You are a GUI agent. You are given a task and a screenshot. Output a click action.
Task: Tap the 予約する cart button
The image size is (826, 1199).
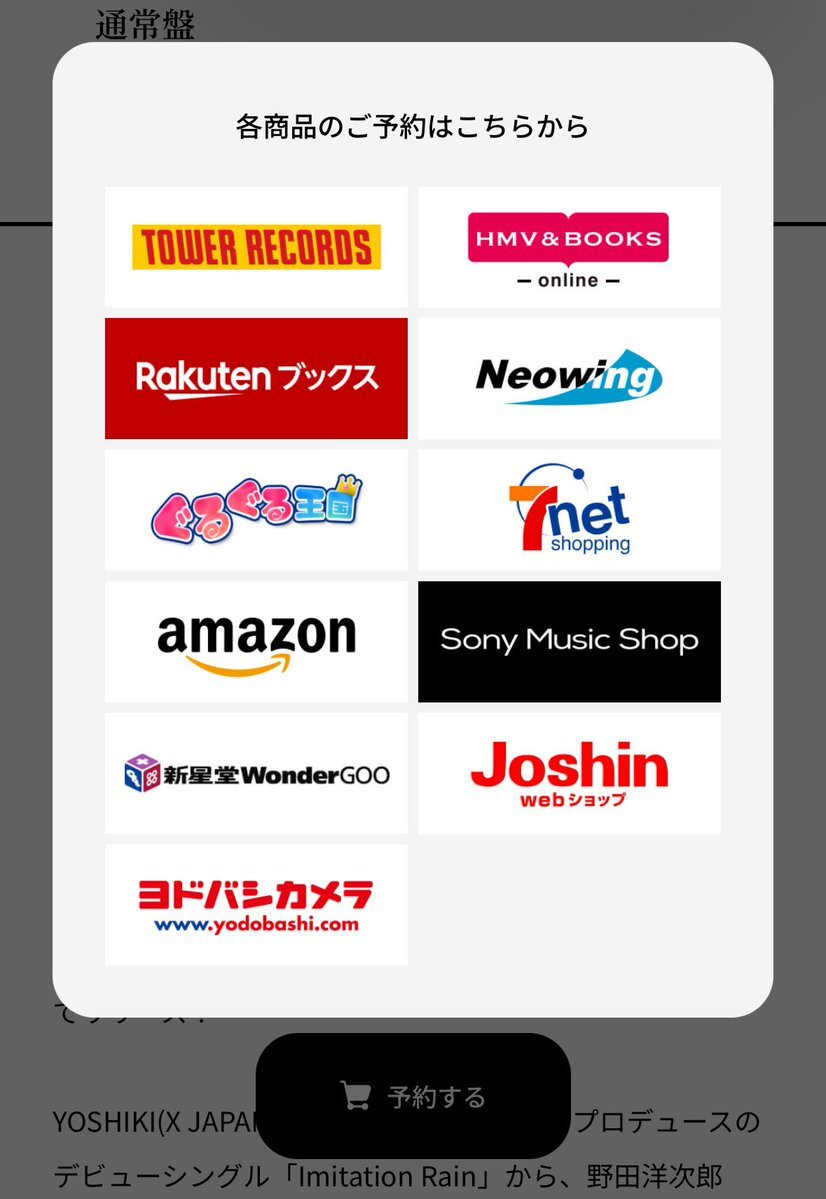point(413,1096)
